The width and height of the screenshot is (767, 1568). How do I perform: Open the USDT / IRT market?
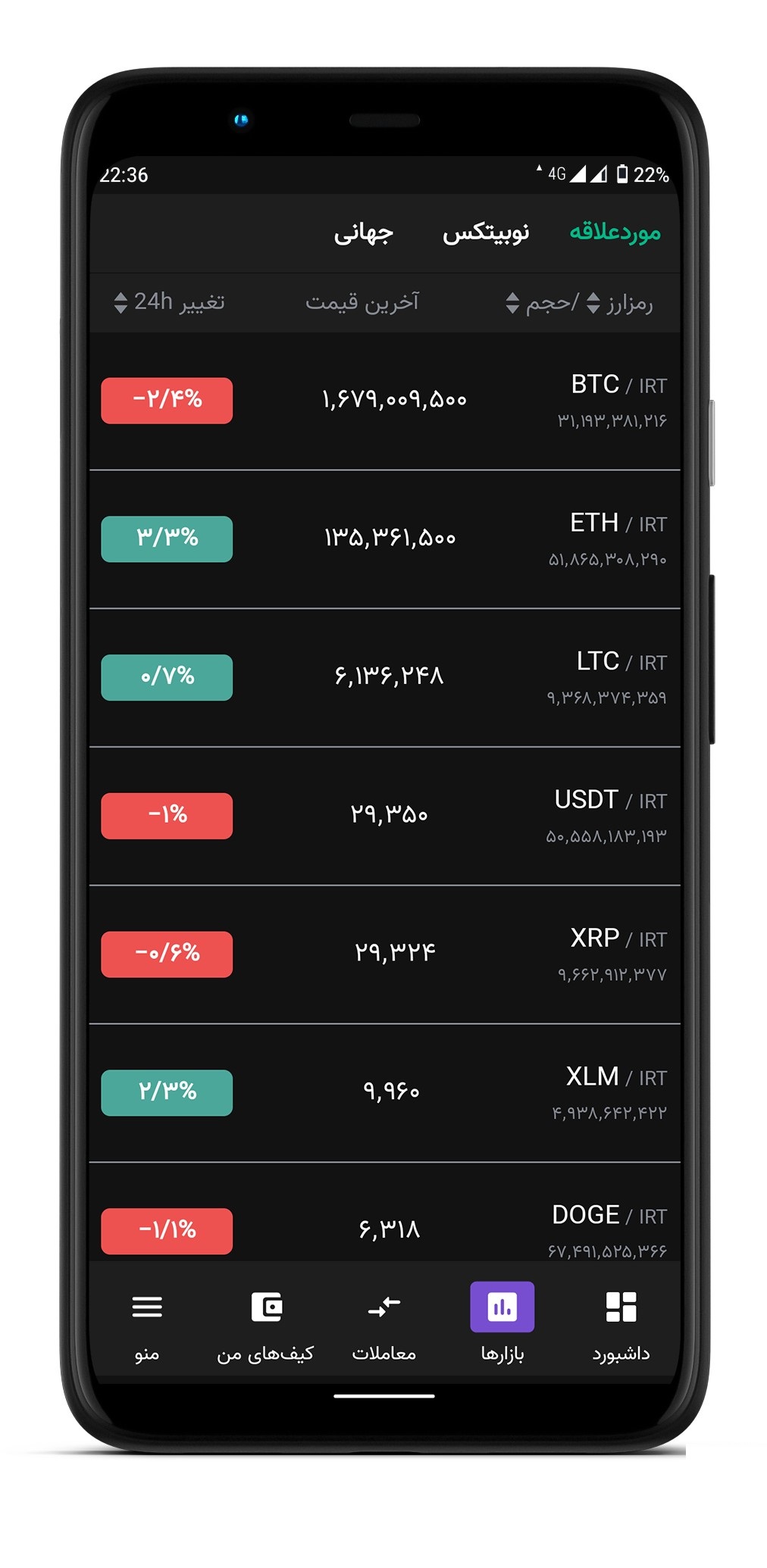pyautogui.click(x=385, y=816)
